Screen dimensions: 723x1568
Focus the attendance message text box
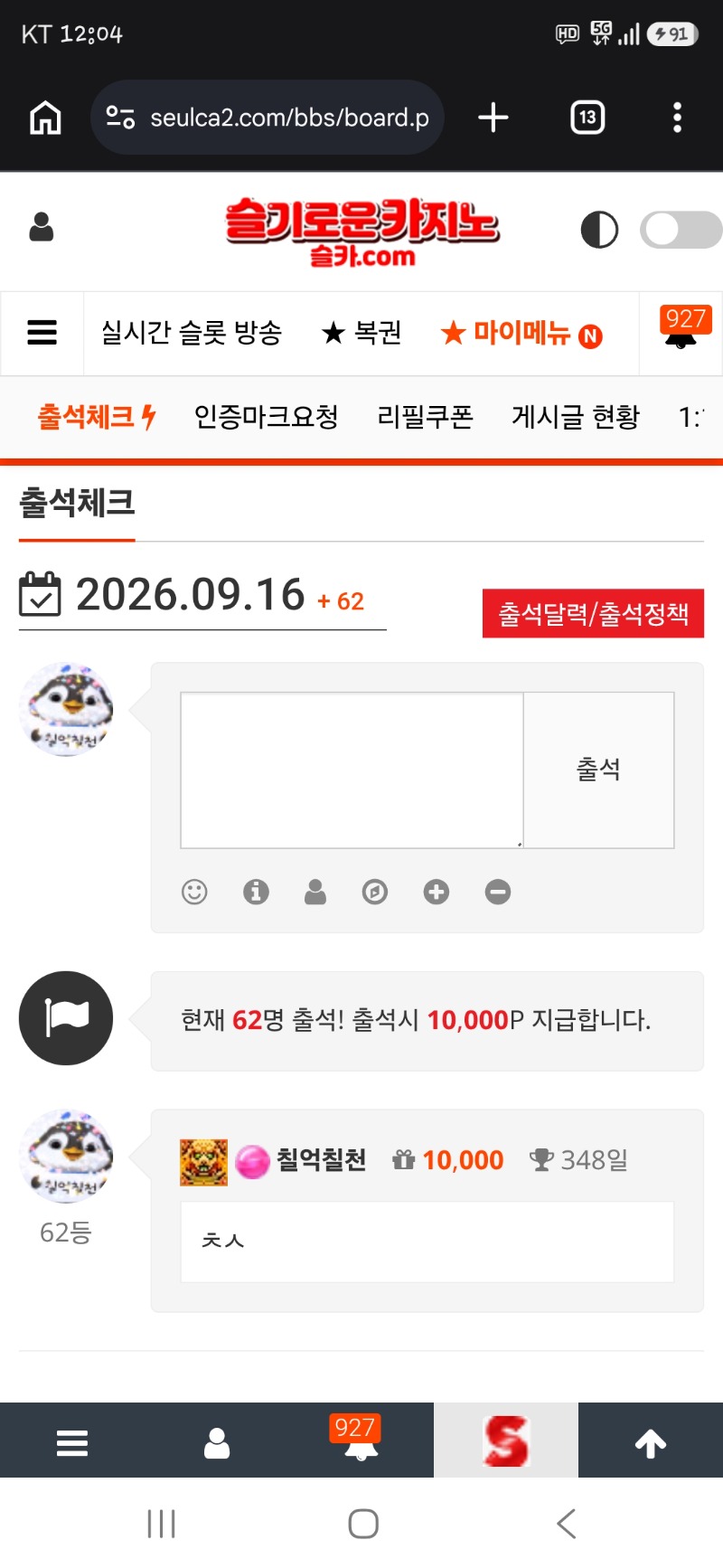[x=352, y=770]
